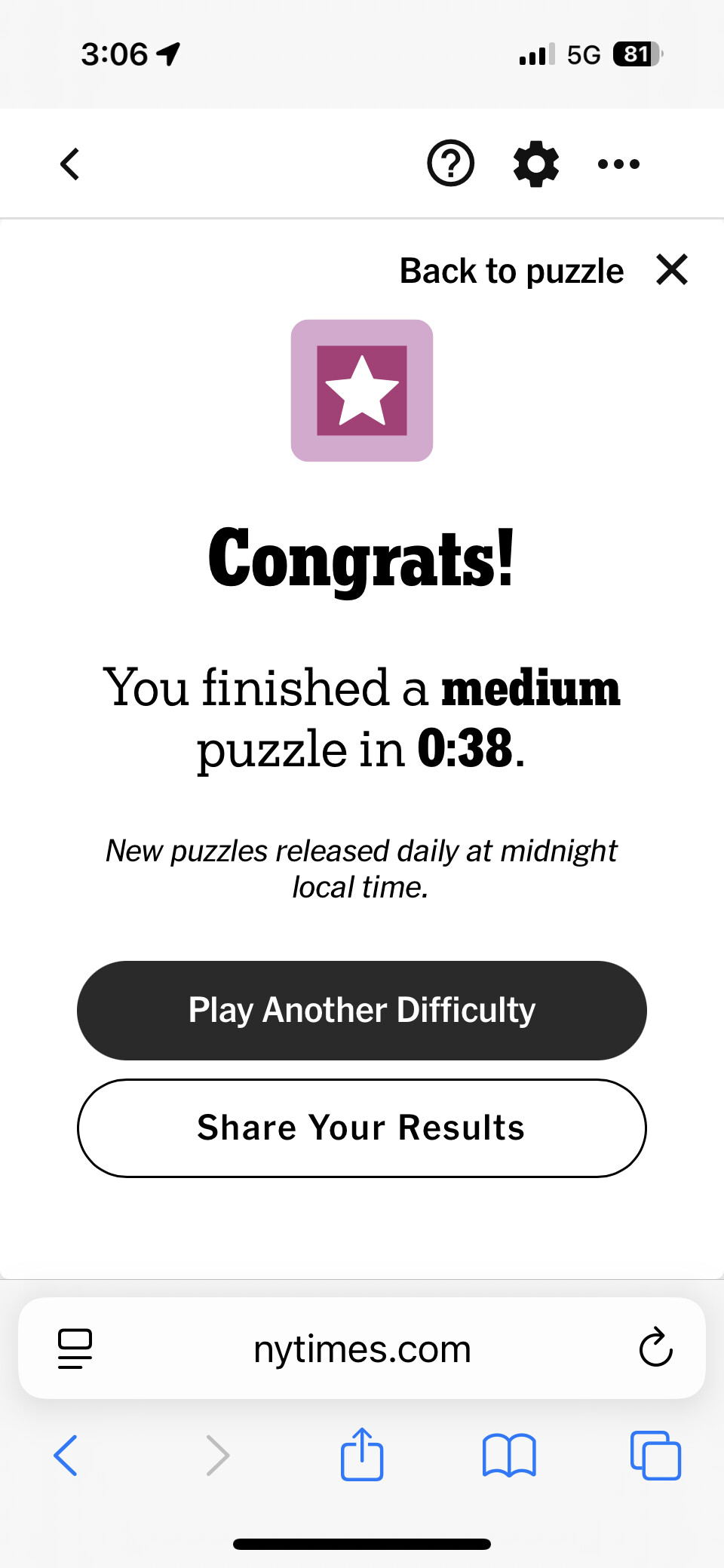
Task: Tap Play Another Difficulty button
Action: pyautogui.click(x=362, y=1010)
